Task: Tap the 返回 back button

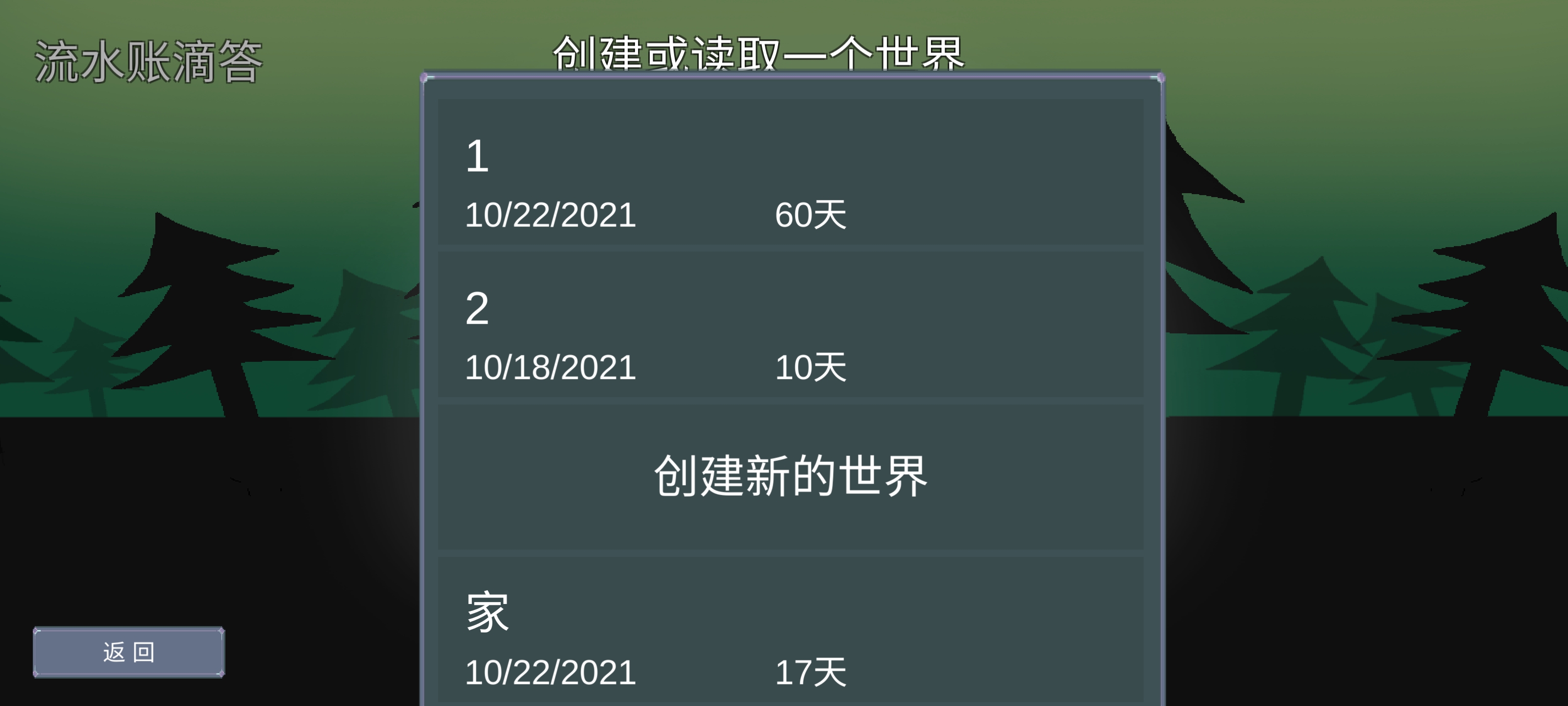Action: click(x=128, y=652)
